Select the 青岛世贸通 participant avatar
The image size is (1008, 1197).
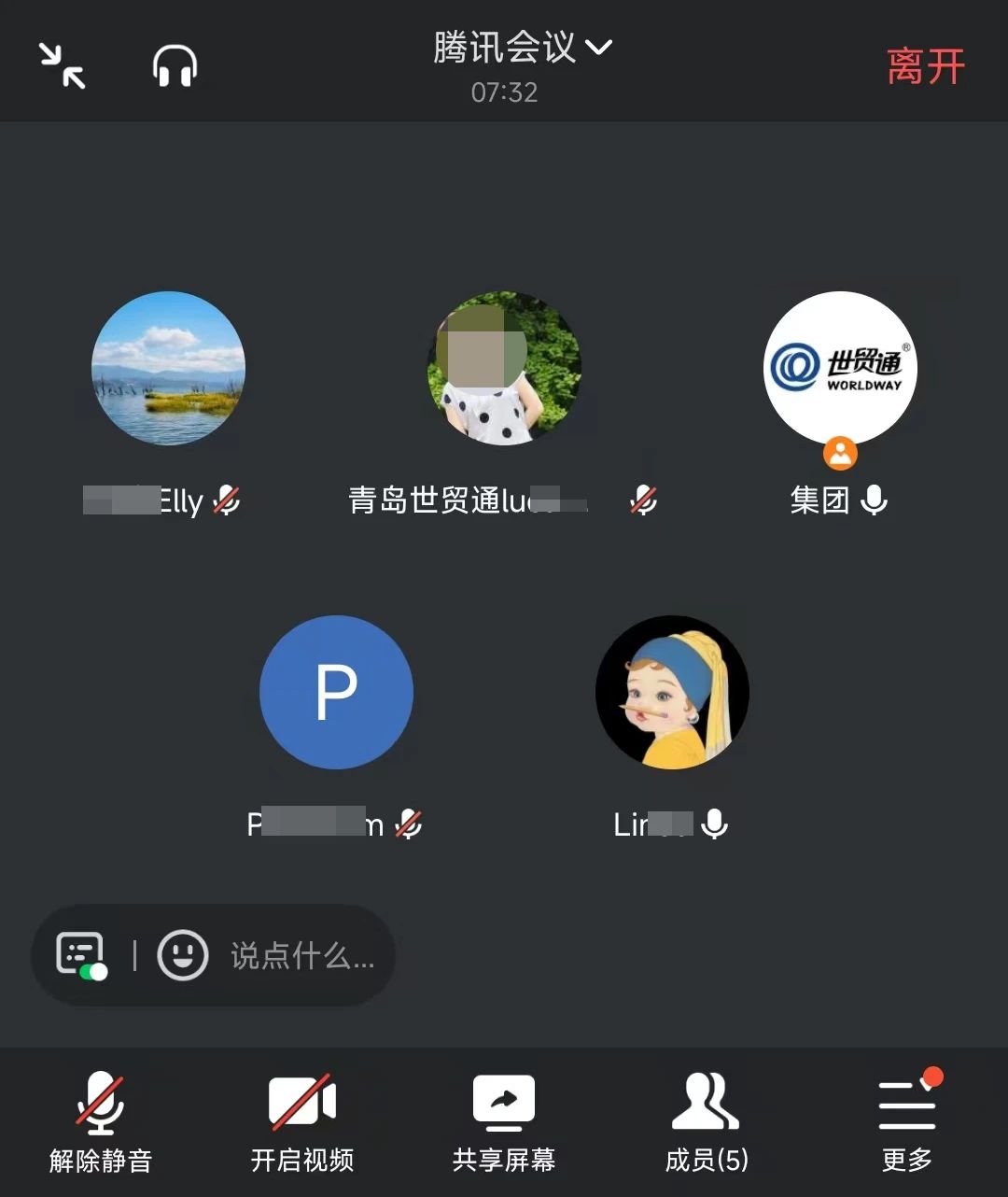[504, 368]
